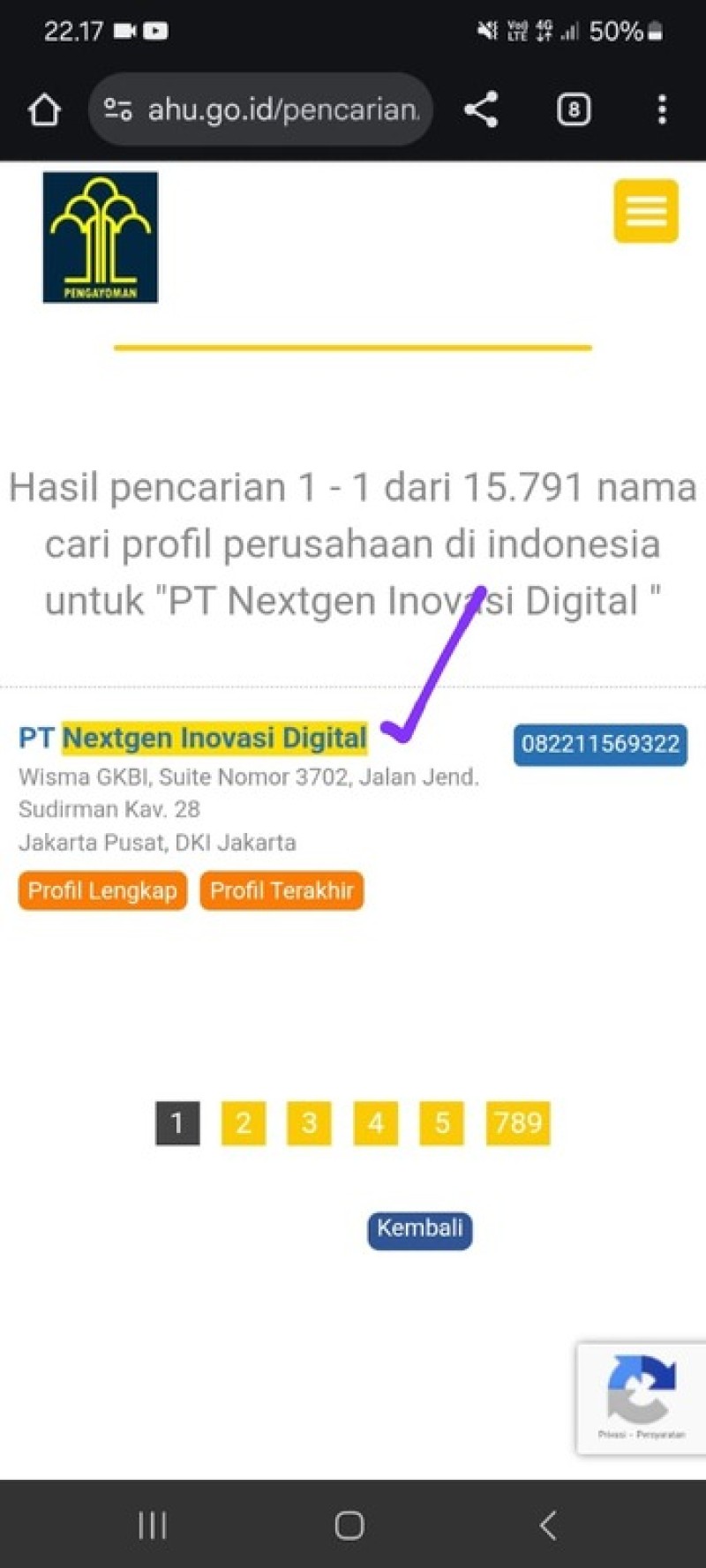This screenshot has width=706, height=1568.
Task: Go to results page 3
Action: tap(309, 1122)
